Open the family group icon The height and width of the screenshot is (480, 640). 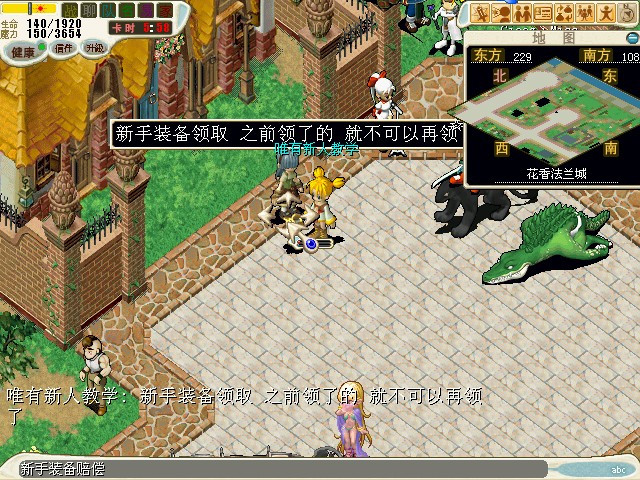tap(585, 13)
